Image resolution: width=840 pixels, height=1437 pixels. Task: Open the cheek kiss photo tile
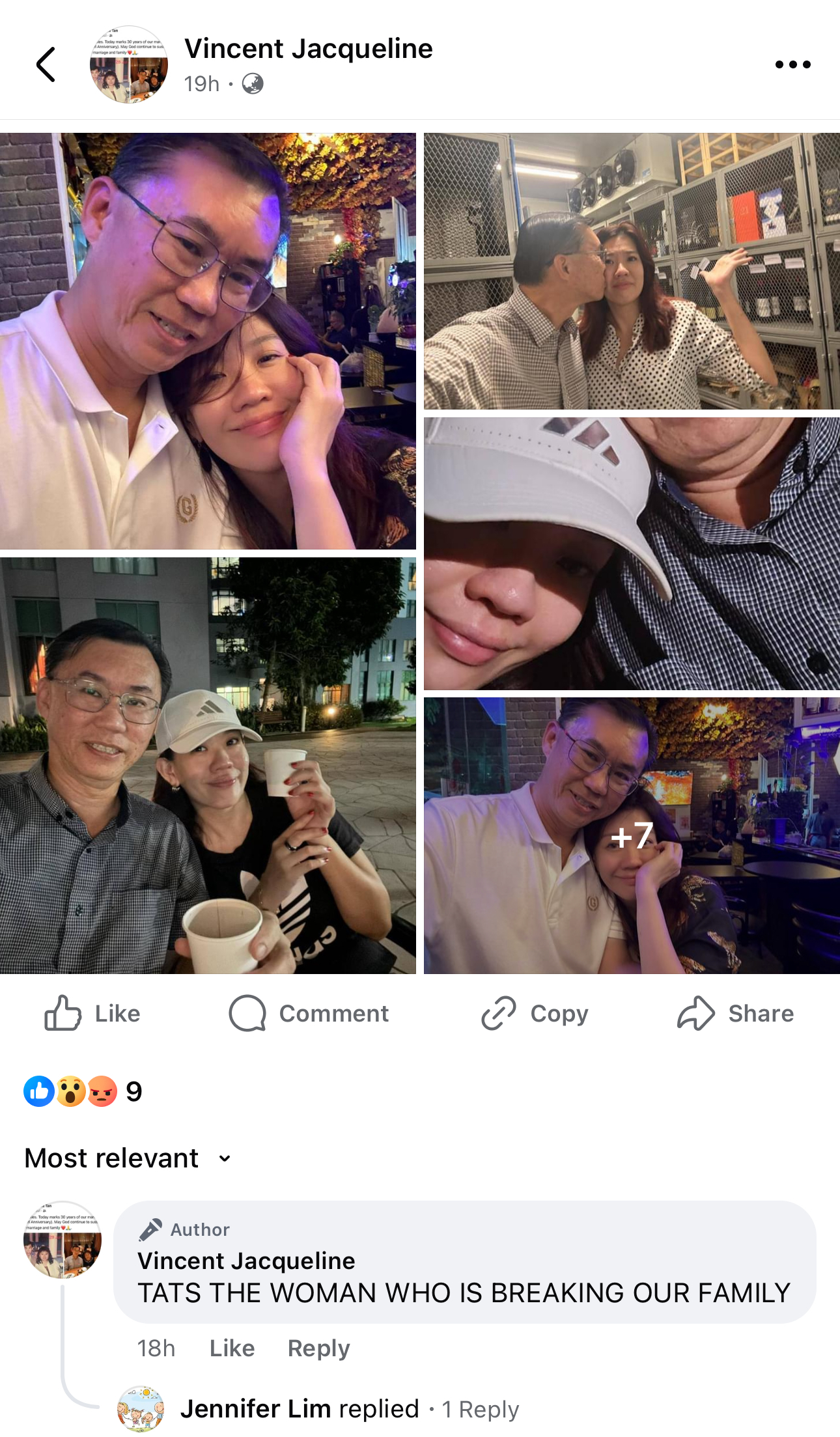pyautogui.click(x=632, y=271)
